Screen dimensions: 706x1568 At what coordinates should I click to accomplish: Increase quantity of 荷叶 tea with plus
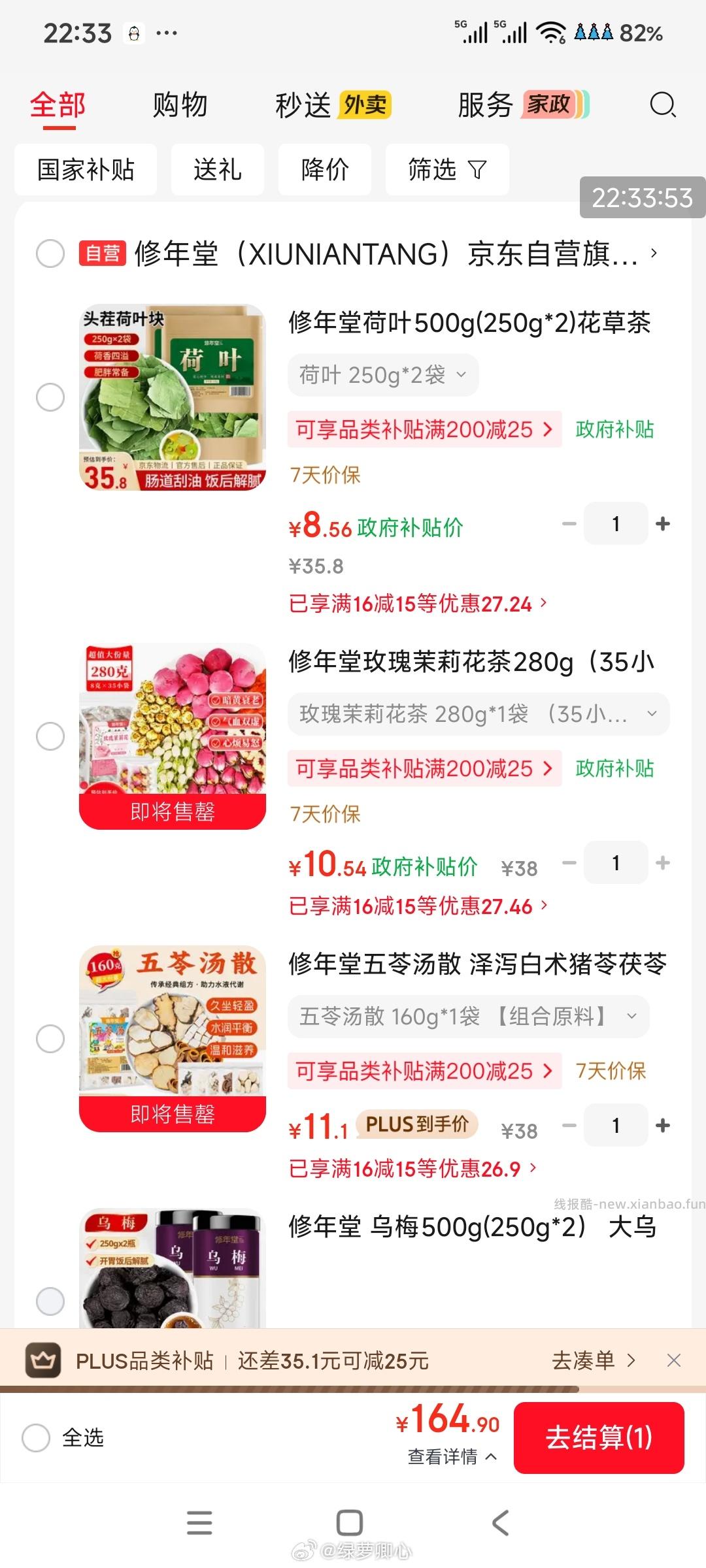663,523
